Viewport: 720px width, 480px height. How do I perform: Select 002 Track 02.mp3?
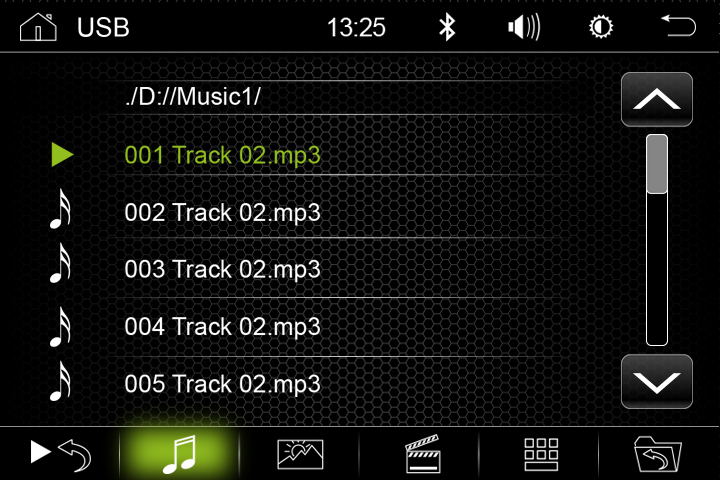pyautogui.click(x=222, y=213)
